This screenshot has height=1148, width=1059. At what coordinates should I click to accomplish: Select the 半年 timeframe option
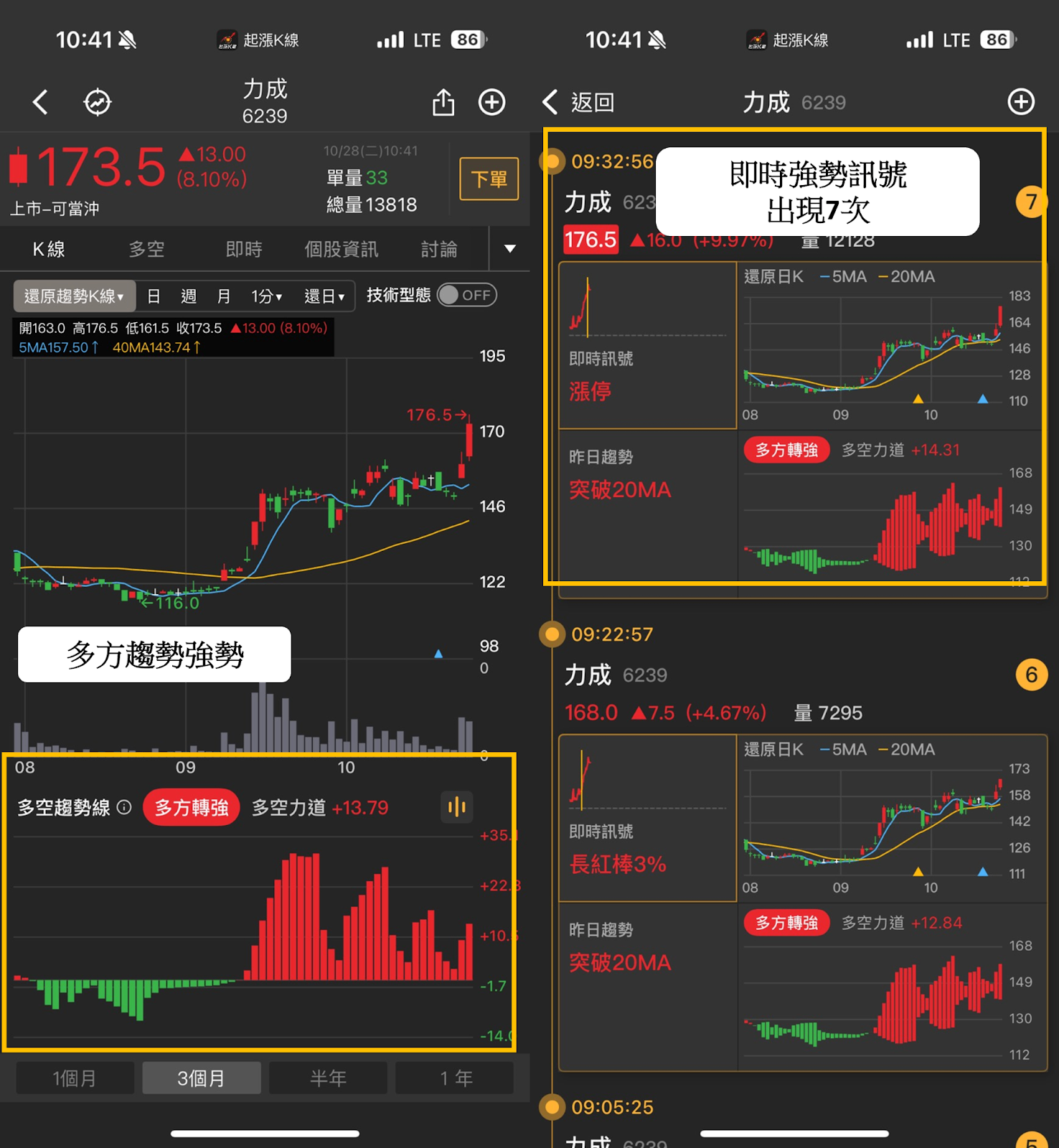tap(328, 1078)
